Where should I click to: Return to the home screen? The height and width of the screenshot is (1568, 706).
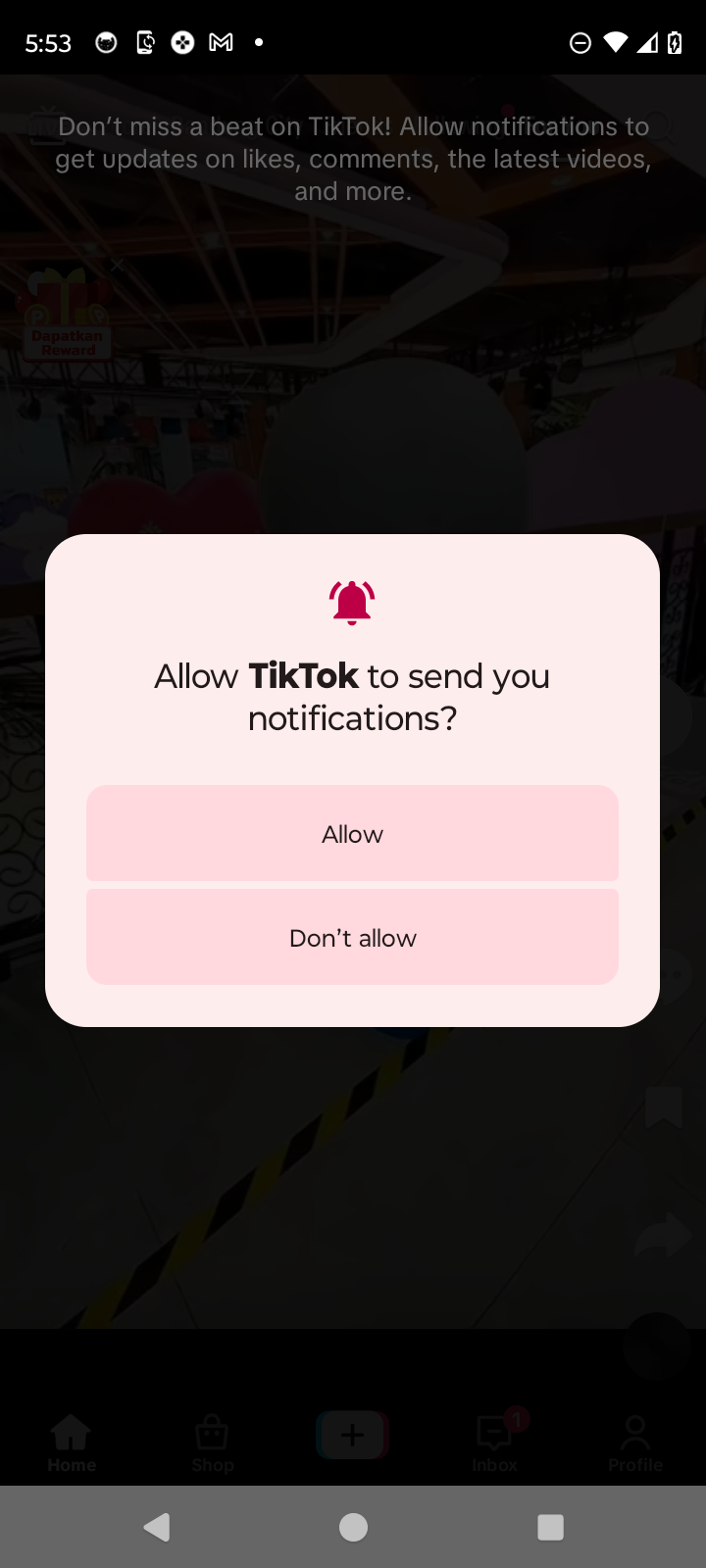(353, 1527)
